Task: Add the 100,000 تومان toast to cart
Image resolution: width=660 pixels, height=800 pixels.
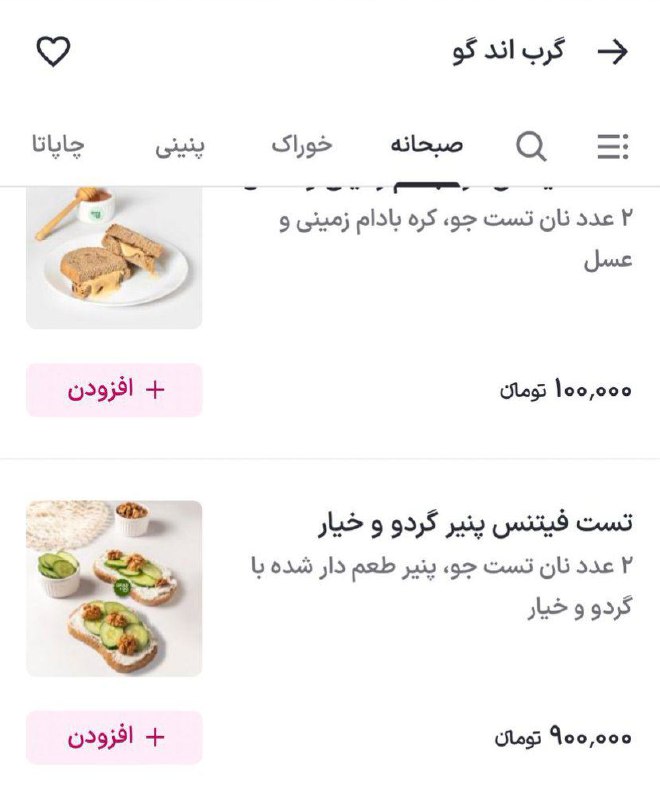Action: [114, 390]
